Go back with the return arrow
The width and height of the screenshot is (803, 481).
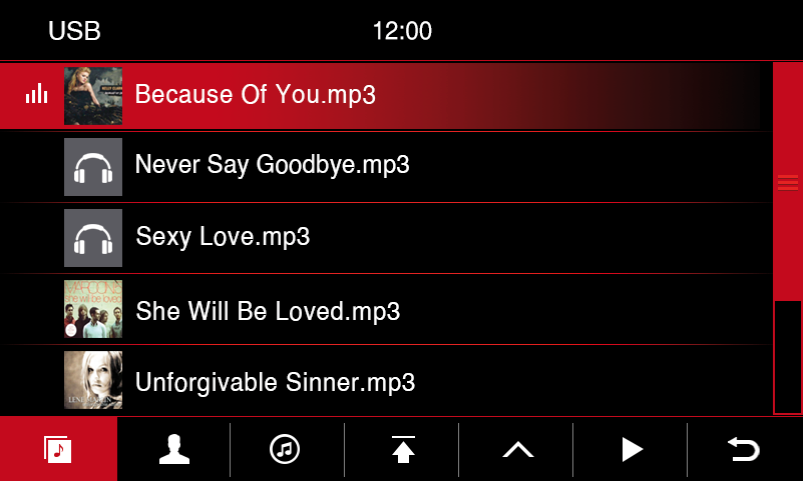point(745,450)
